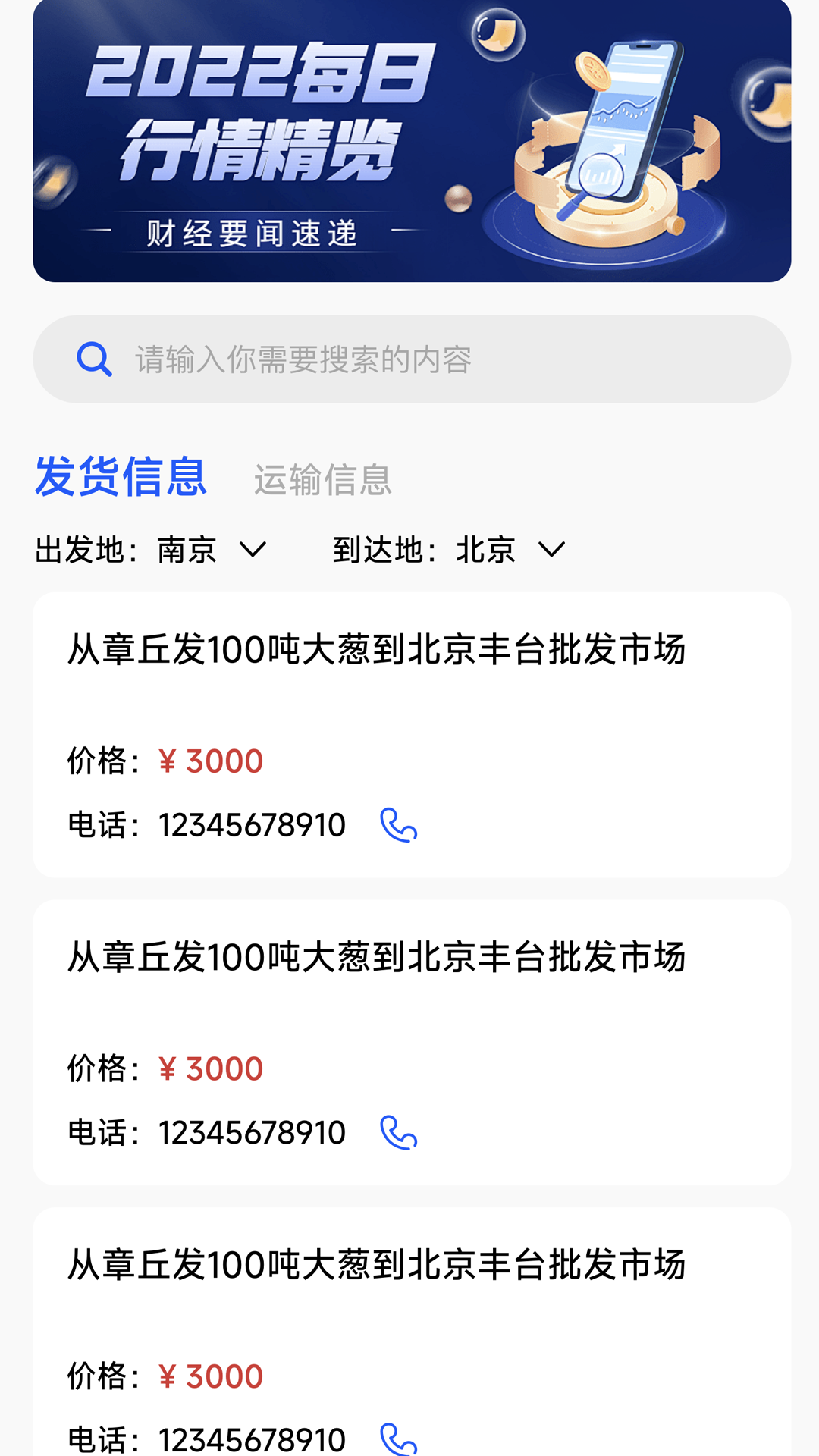Expand the 出发地 南京 dropdown
Image resolution: width=819 pixels, height=1456 pixels.
click(x=151, y=550)
